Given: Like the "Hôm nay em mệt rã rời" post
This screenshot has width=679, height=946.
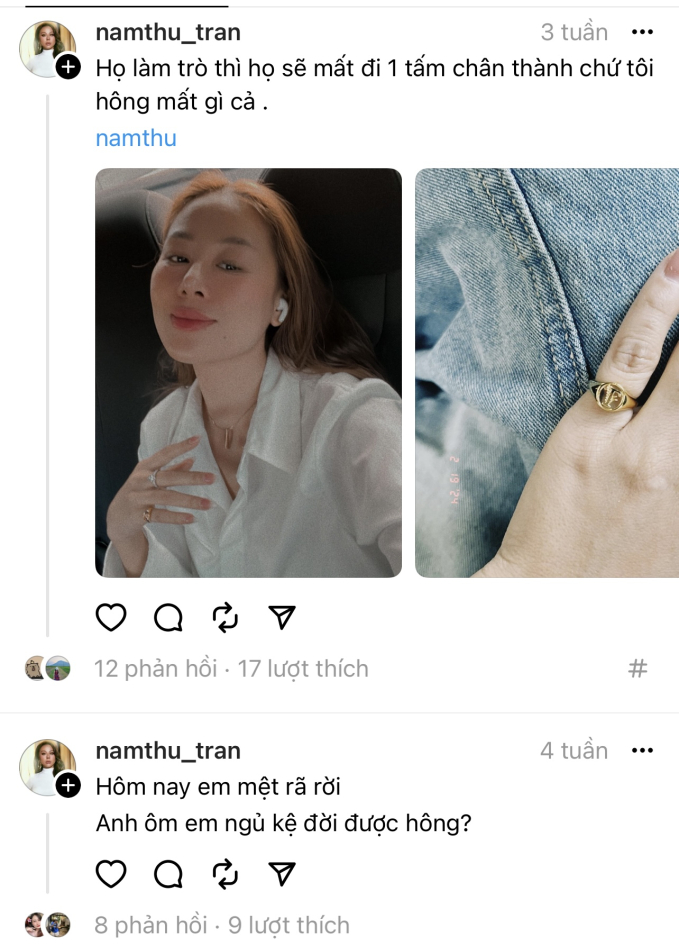Looking at the screenshot, I should pos(111,874).
